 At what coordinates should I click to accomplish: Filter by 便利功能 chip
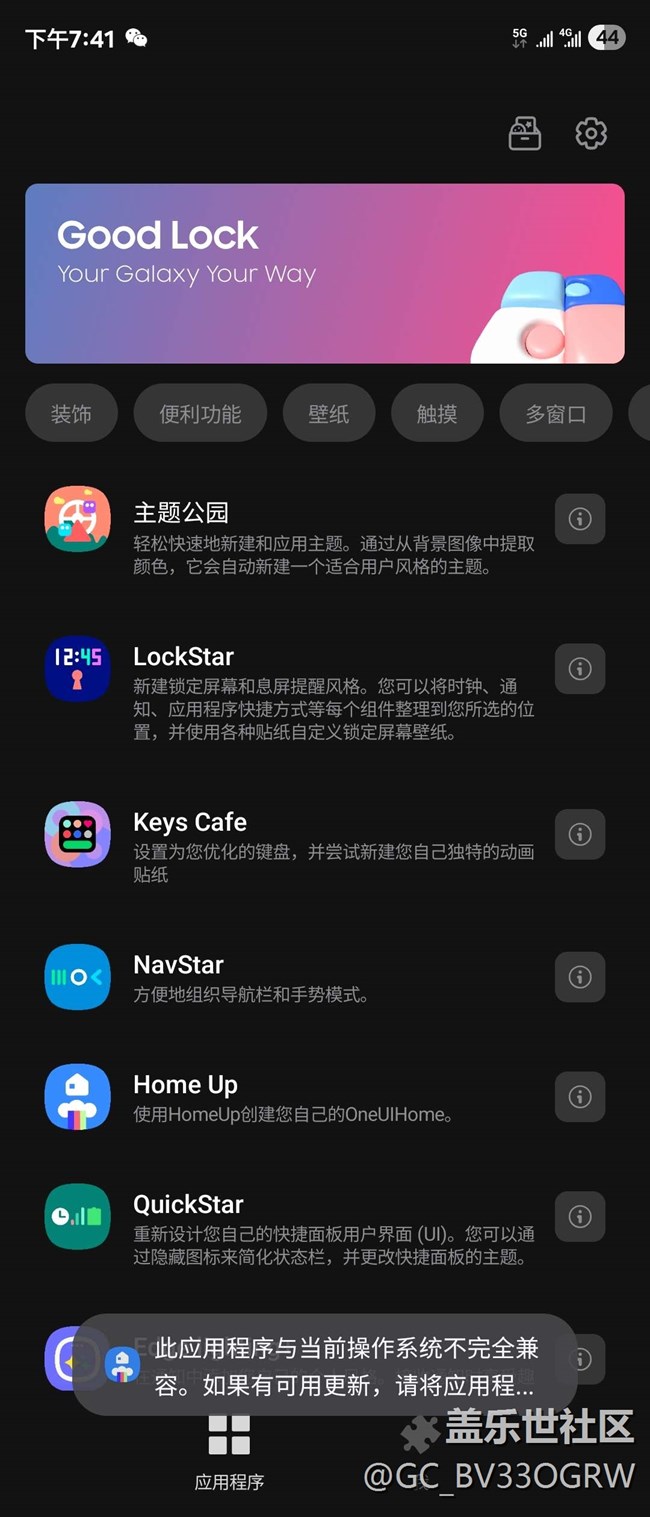200,413
